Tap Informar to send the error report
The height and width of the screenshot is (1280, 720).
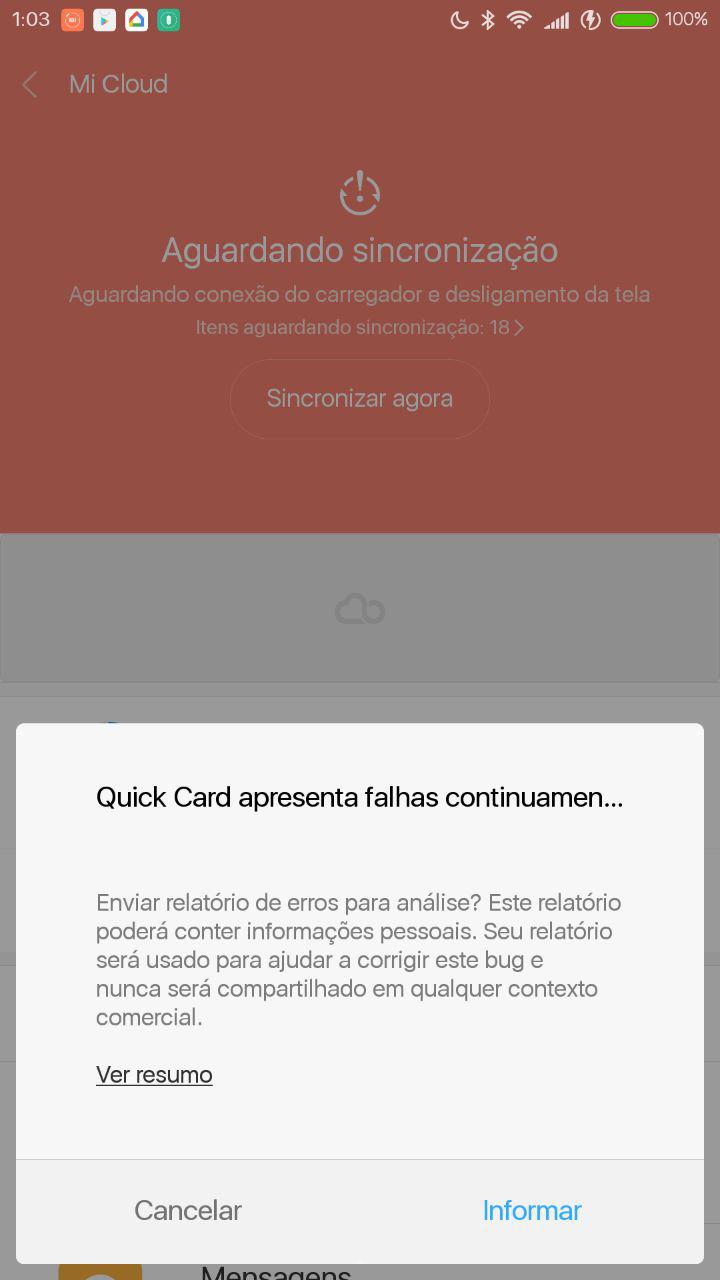(532, 1210)
